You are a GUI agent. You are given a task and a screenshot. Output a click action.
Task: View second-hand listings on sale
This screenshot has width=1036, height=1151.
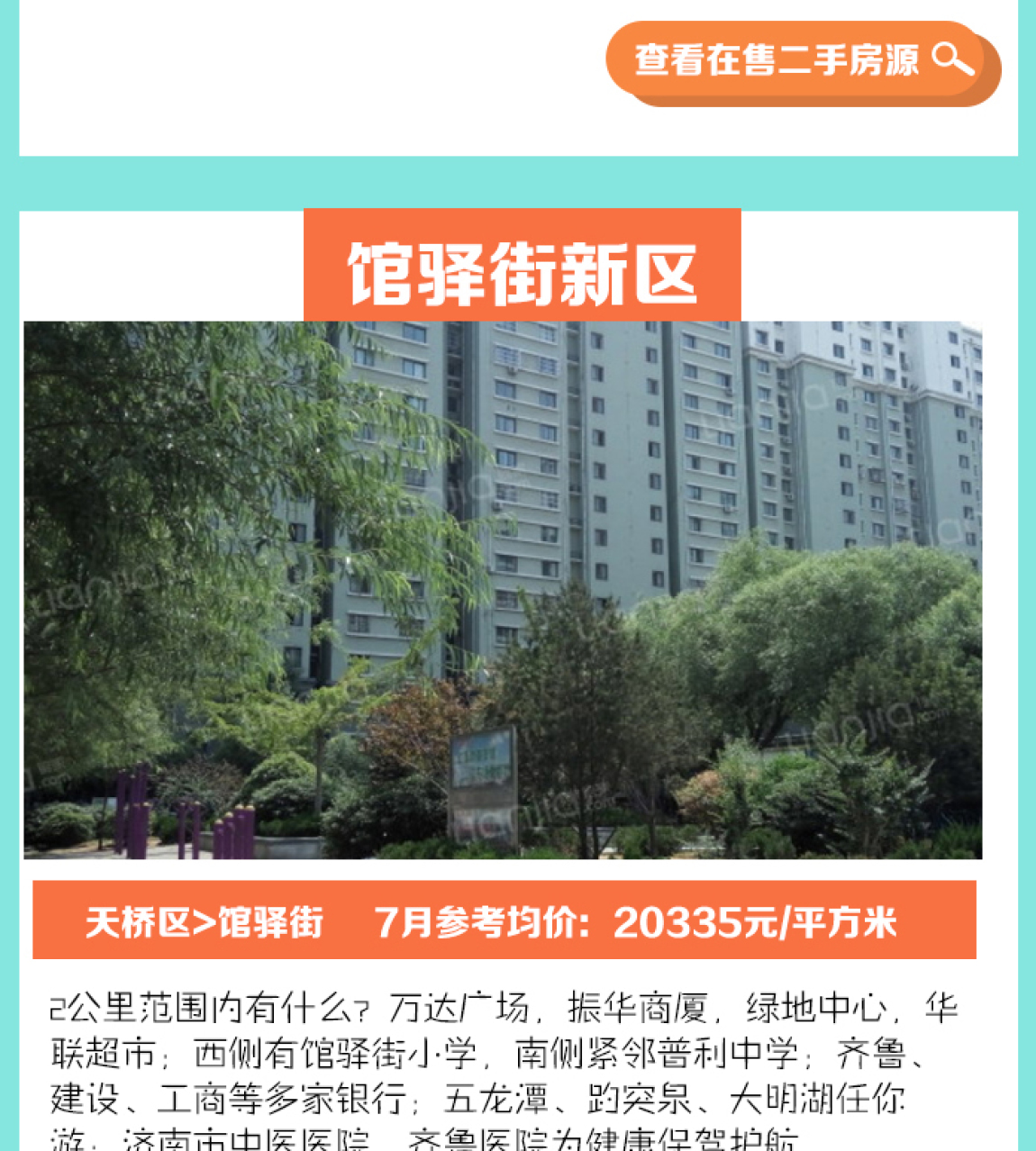(802, 61)
